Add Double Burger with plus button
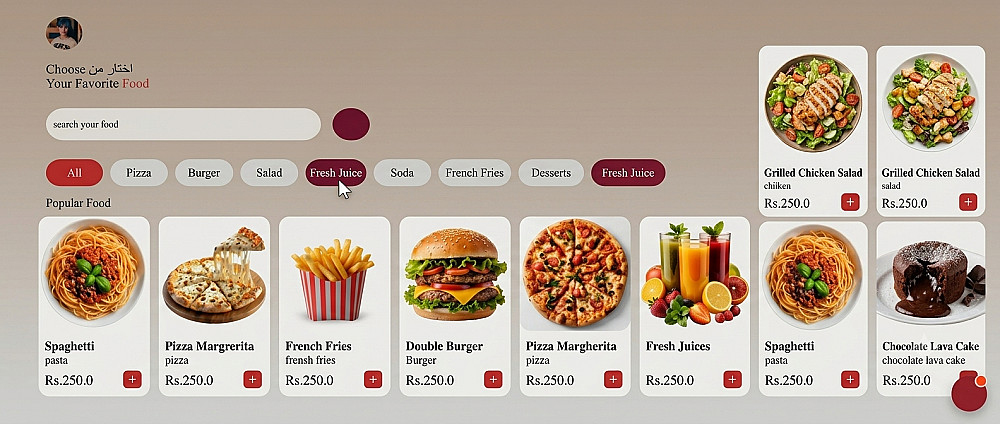Screen dimensions: 1000x424 (493, 379)
